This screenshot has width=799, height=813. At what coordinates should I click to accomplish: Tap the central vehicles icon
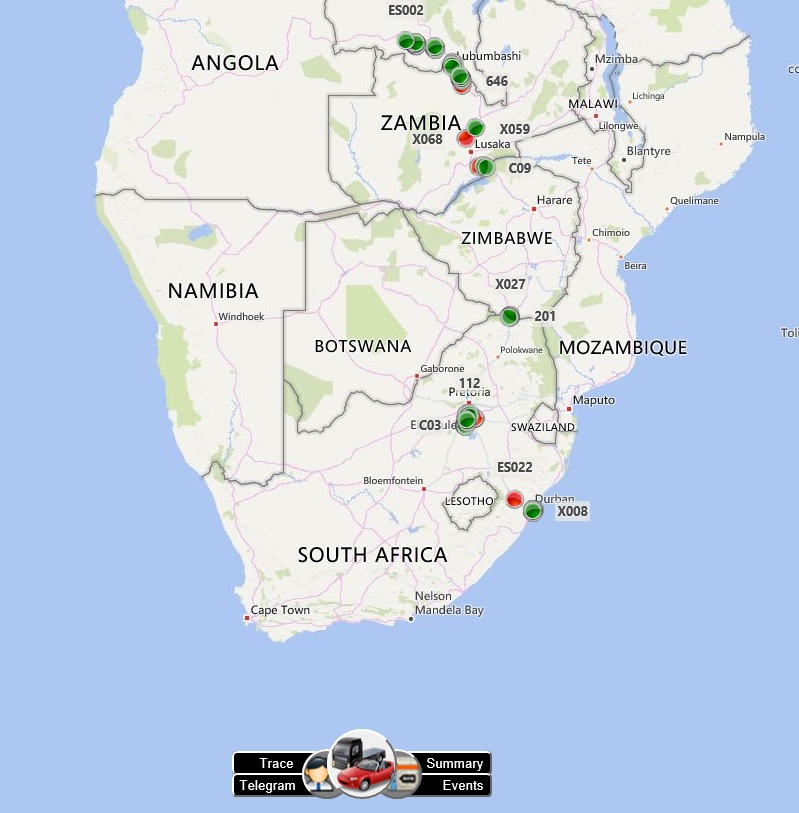[360, 763]
